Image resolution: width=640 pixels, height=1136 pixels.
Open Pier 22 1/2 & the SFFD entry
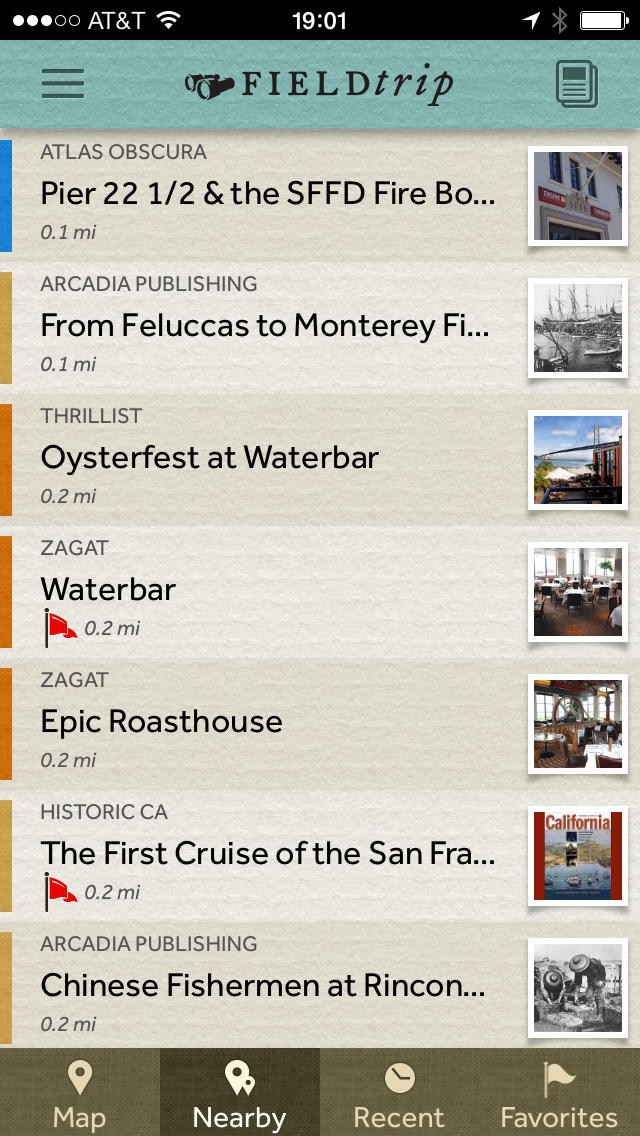tap(268, 194)
